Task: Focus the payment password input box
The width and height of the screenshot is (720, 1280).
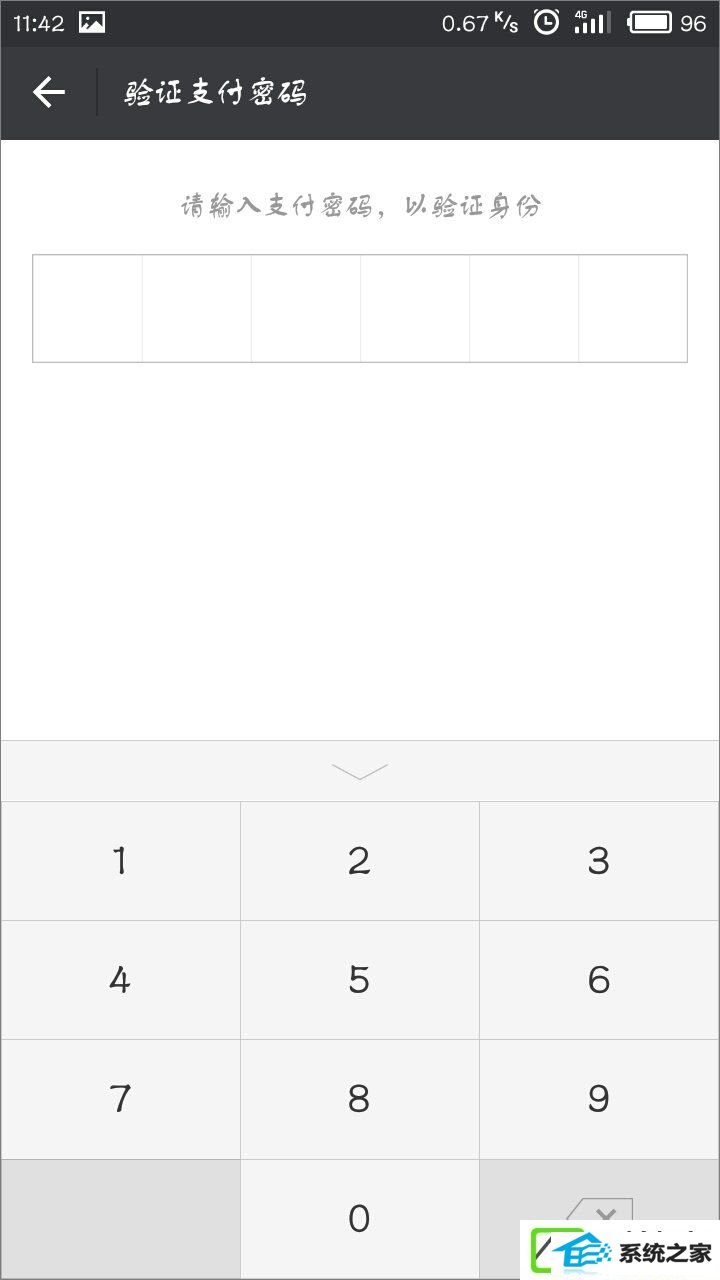Action: click(x=360, y=308)
